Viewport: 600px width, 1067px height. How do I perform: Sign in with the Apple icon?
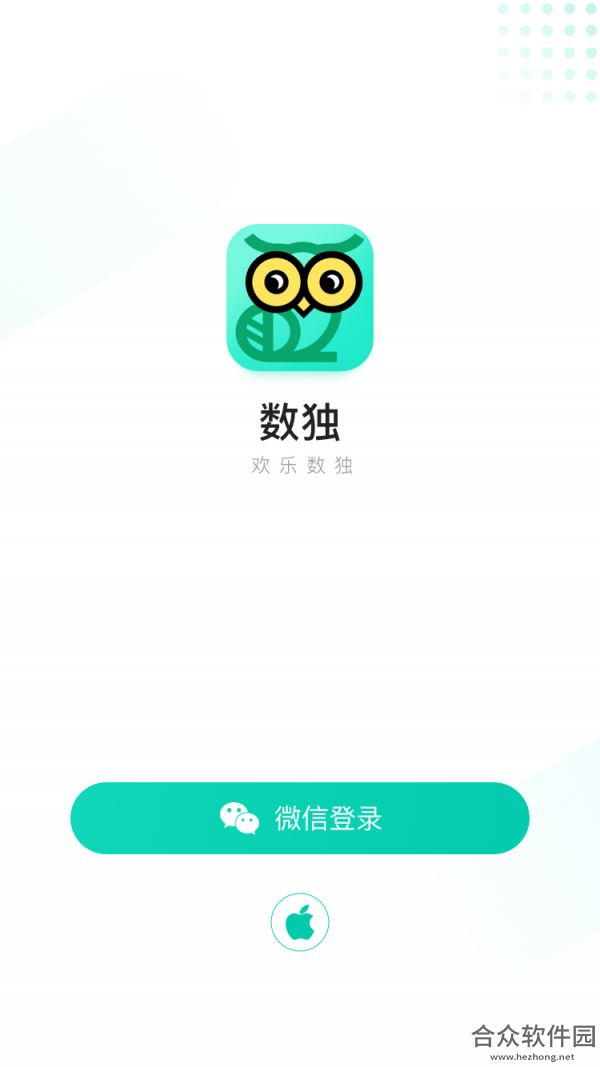[x=300, y=922]
